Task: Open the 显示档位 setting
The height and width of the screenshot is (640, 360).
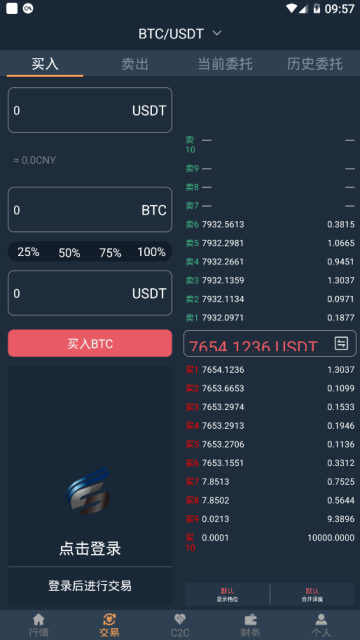Action: [x=227, y=595]
